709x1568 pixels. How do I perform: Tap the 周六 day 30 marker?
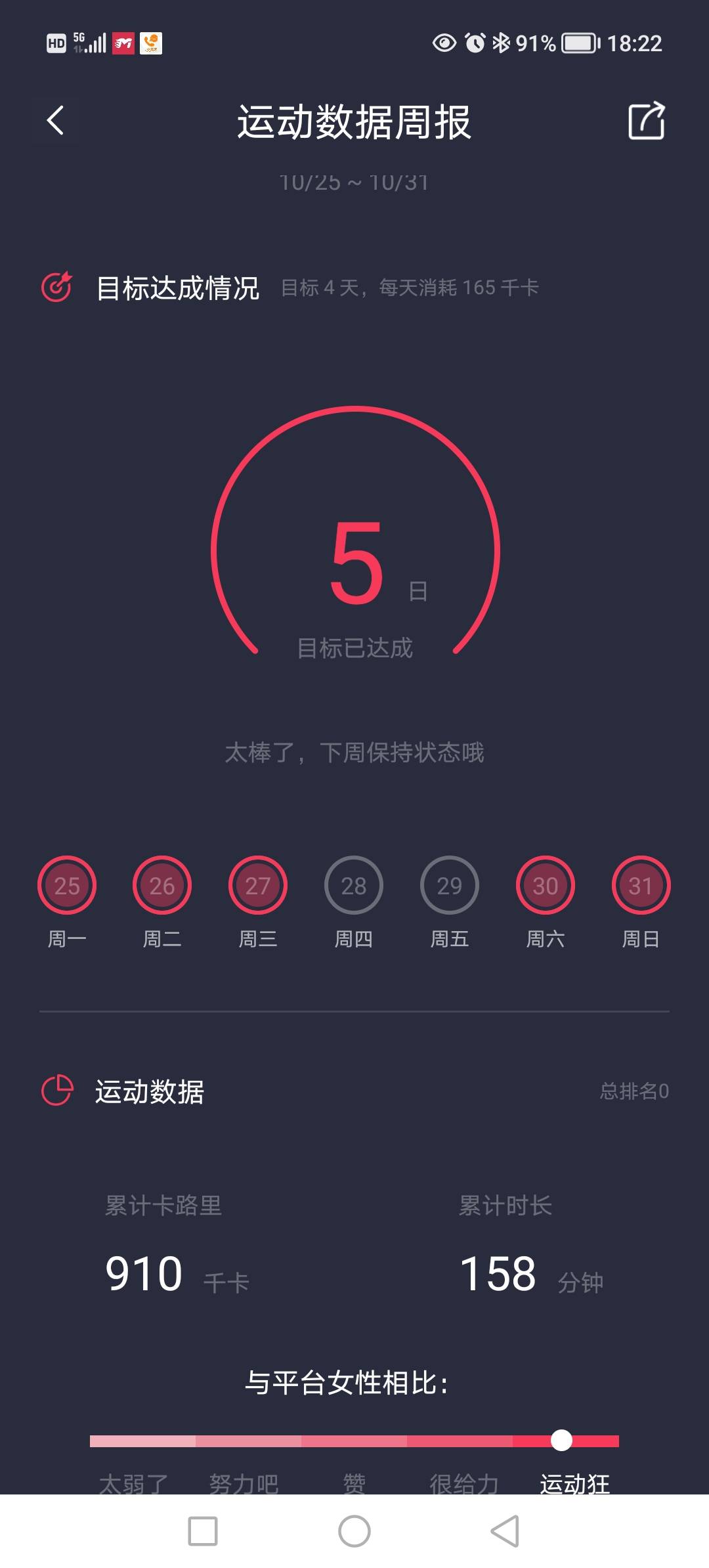click(x=545, y=884)
